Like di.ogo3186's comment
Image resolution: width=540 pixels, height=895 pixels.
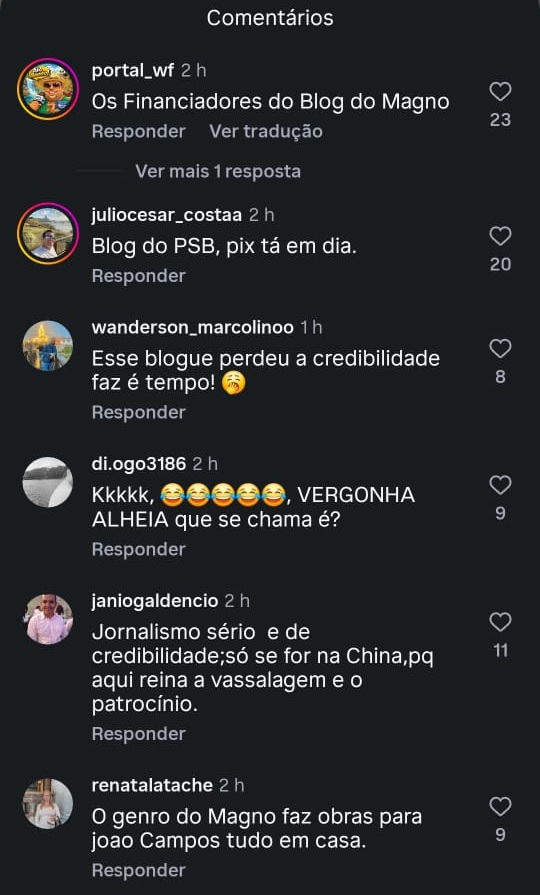click(x=500, y=485)
